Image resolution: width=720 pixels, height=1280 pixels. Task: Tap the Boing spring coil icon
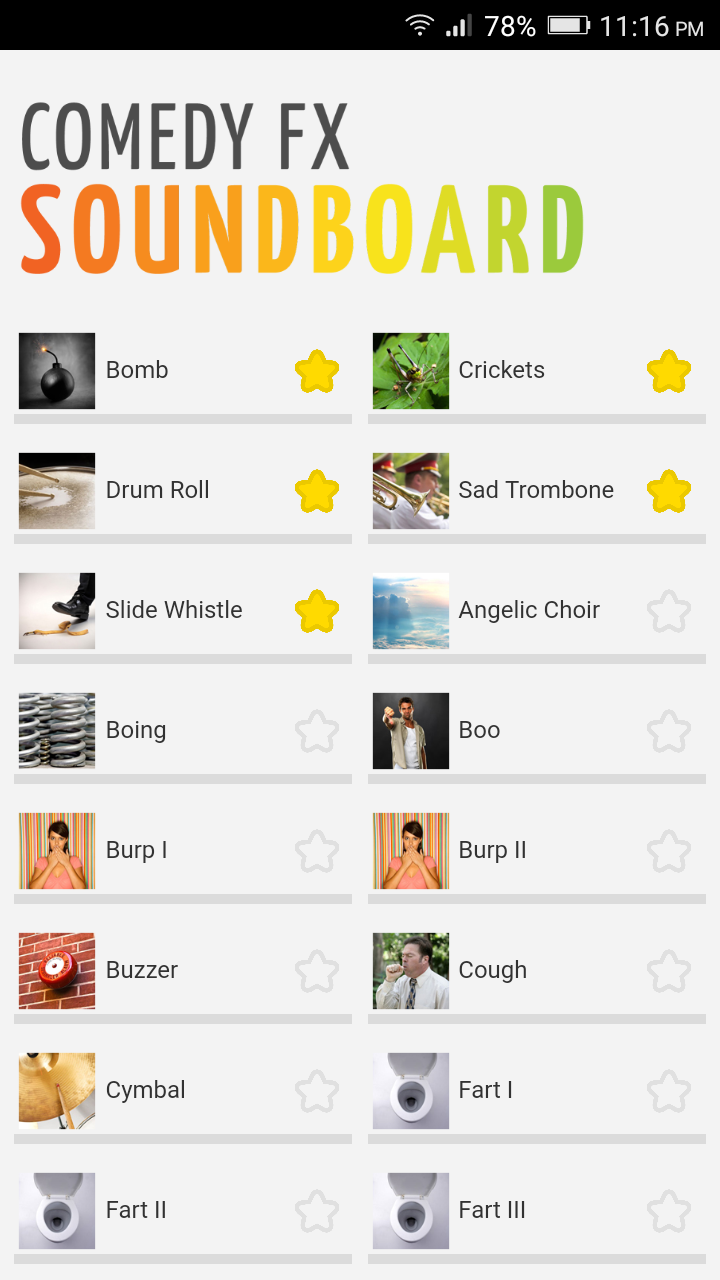pos(56,730)
